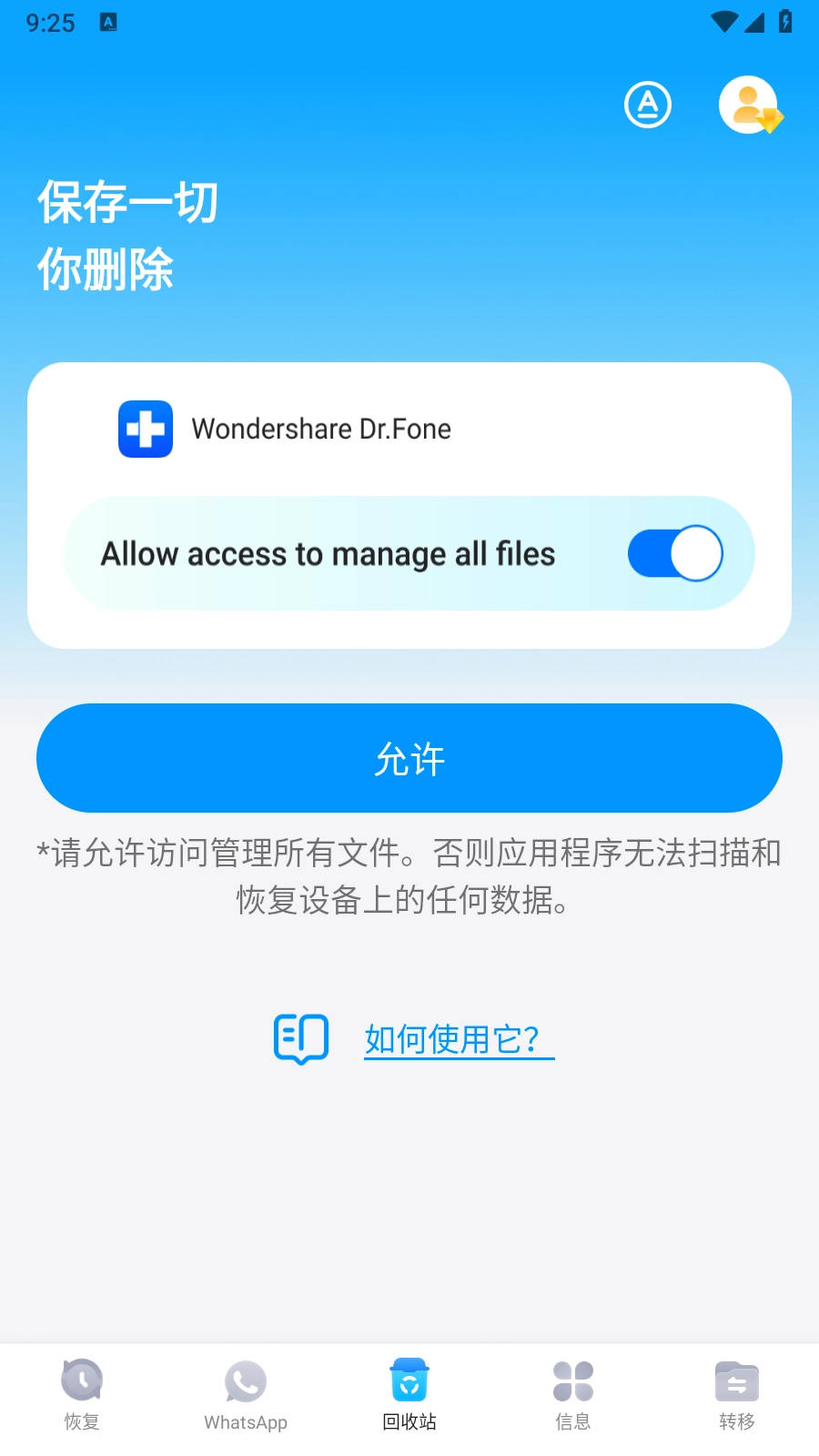This screenshot has width=819, height=1456.
Task: Go to the 信息 tab
Action: 573,1394
